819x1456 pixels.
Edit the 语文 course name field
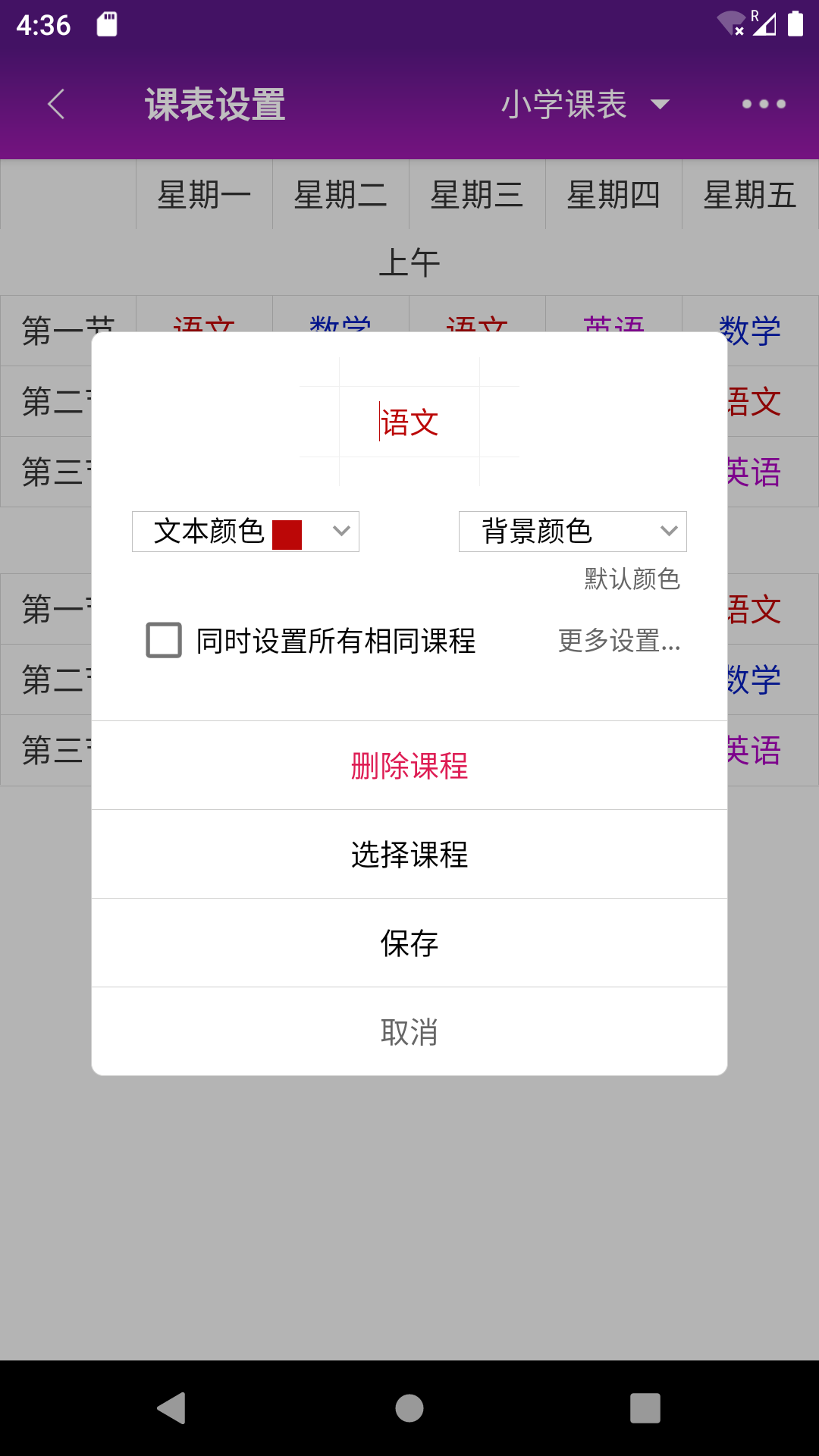pos(409,422)
